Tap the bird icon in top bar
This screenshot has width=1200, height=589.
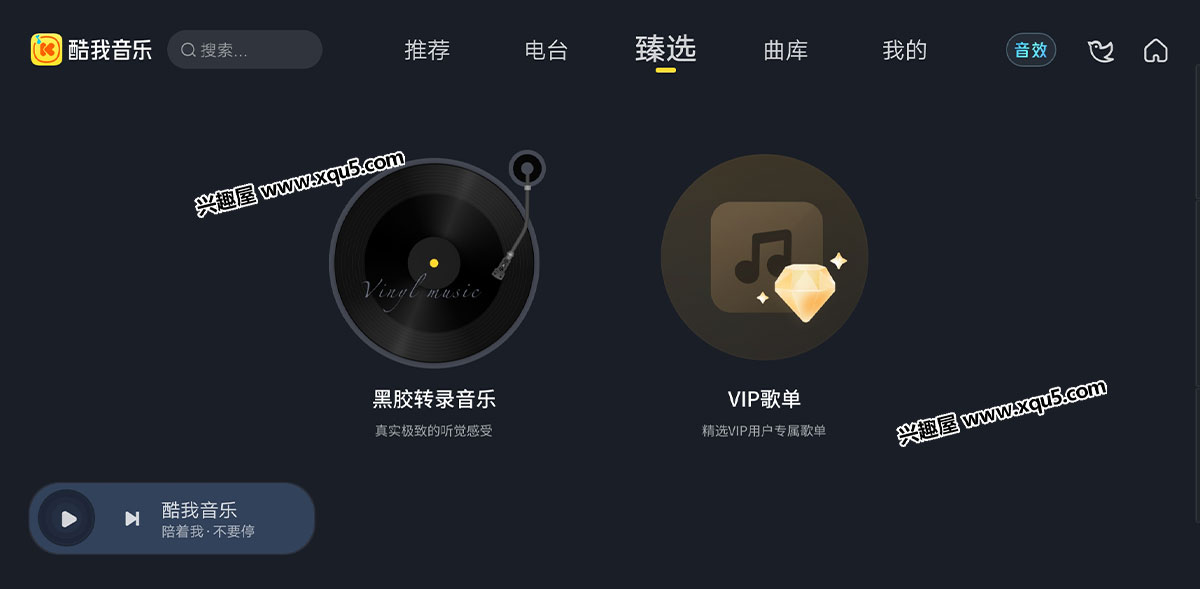coord(1101,51)
